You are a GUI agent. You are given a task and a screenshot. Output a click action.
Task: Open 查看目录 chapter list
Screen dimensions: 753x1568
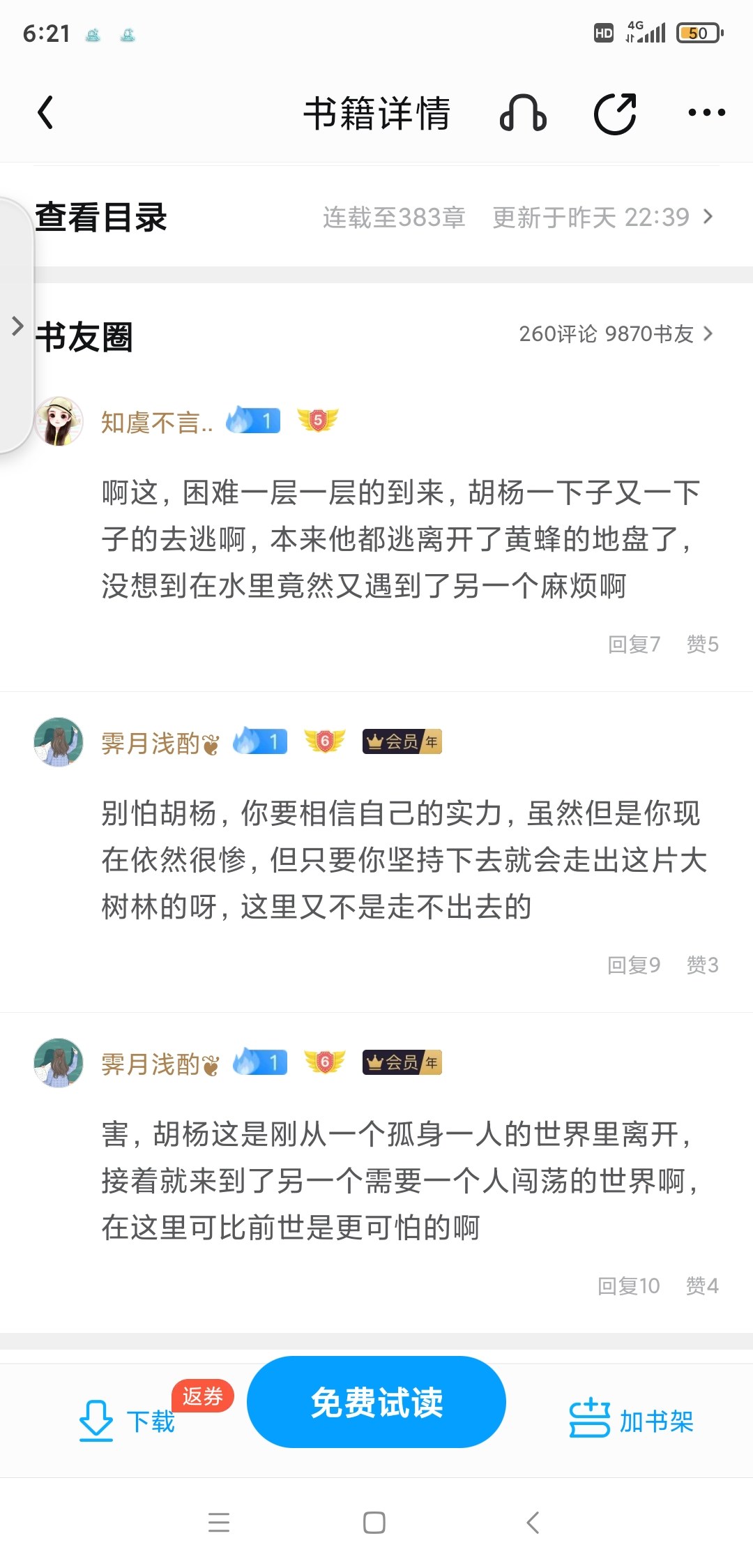point(101,217)
